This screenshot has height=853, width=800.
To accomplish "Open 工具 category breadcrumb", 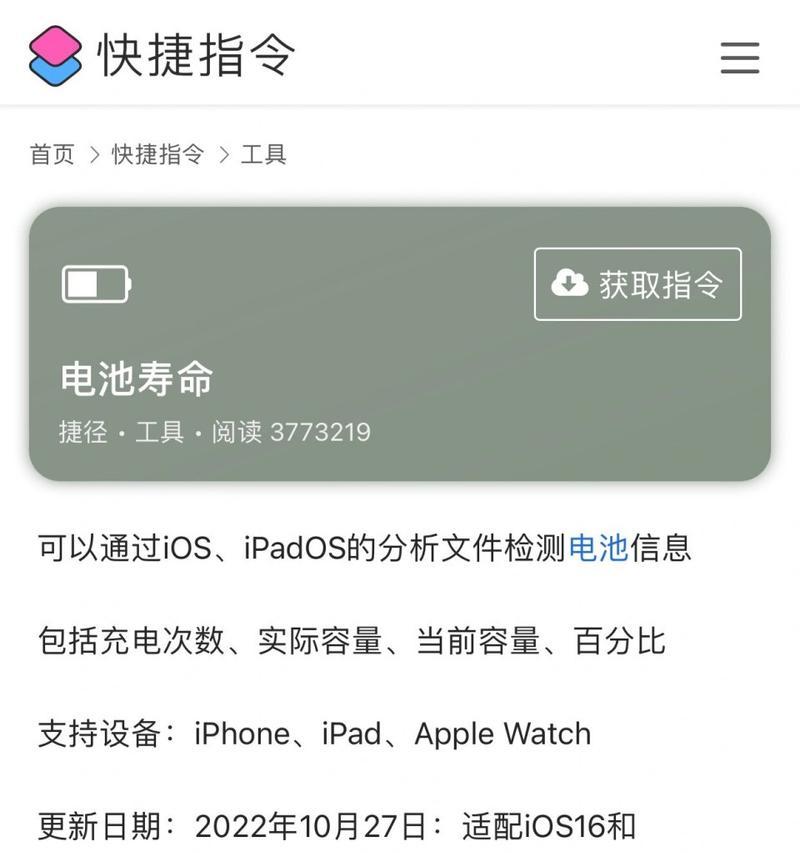I will point(263,155).
